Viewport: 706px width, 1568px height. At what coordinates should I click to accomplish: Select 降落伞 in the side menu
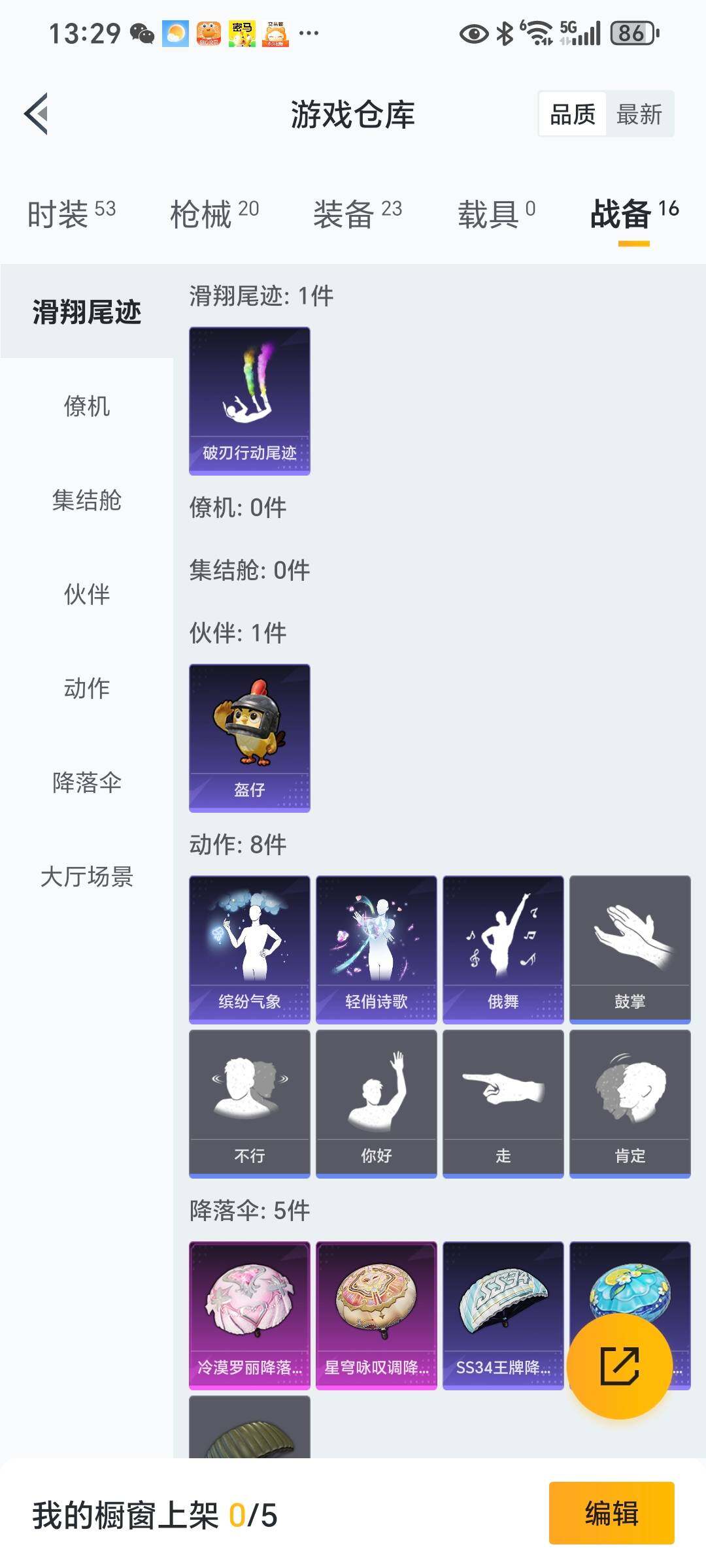[87, 783]
